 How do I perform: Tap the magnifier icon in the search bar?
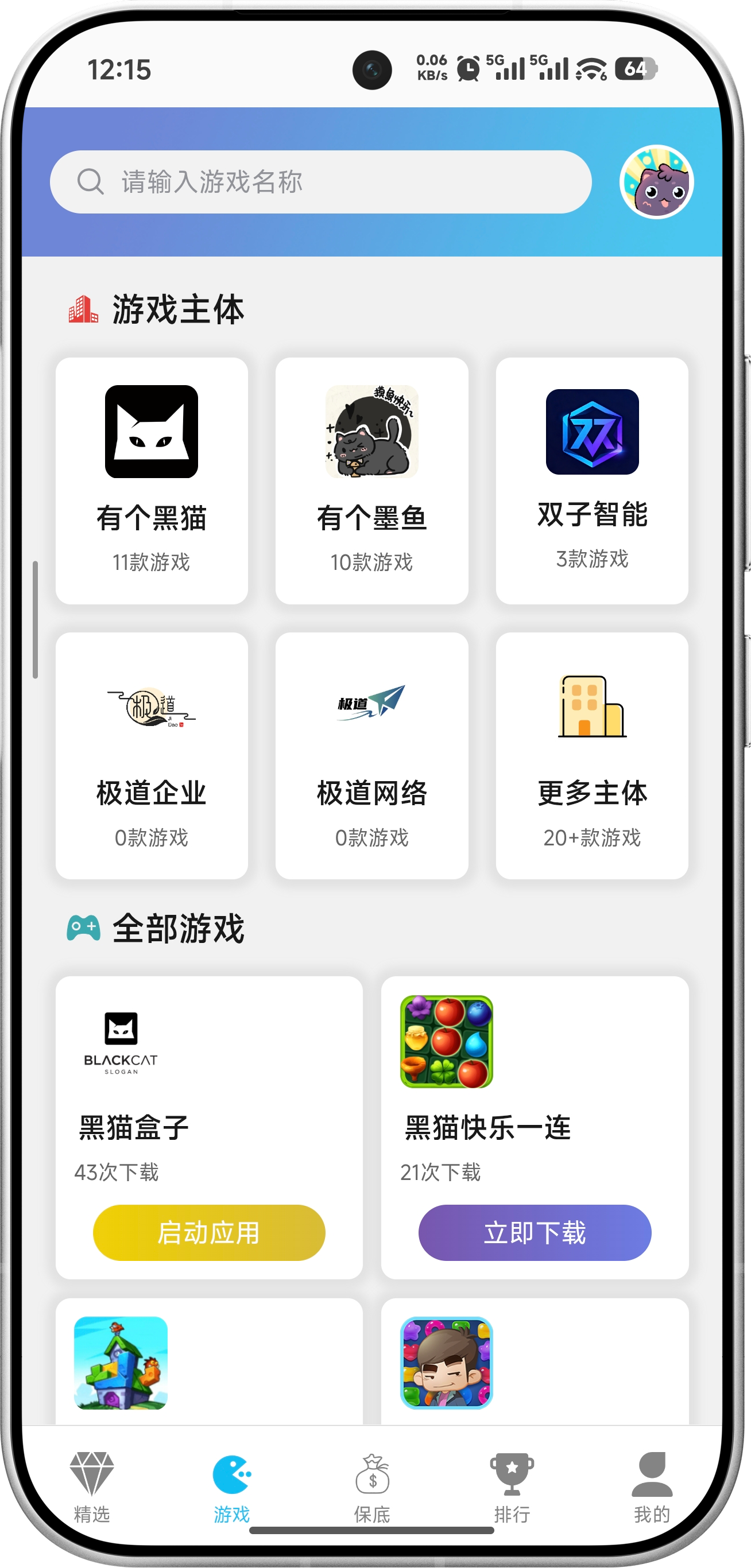[x=90, y=181]
